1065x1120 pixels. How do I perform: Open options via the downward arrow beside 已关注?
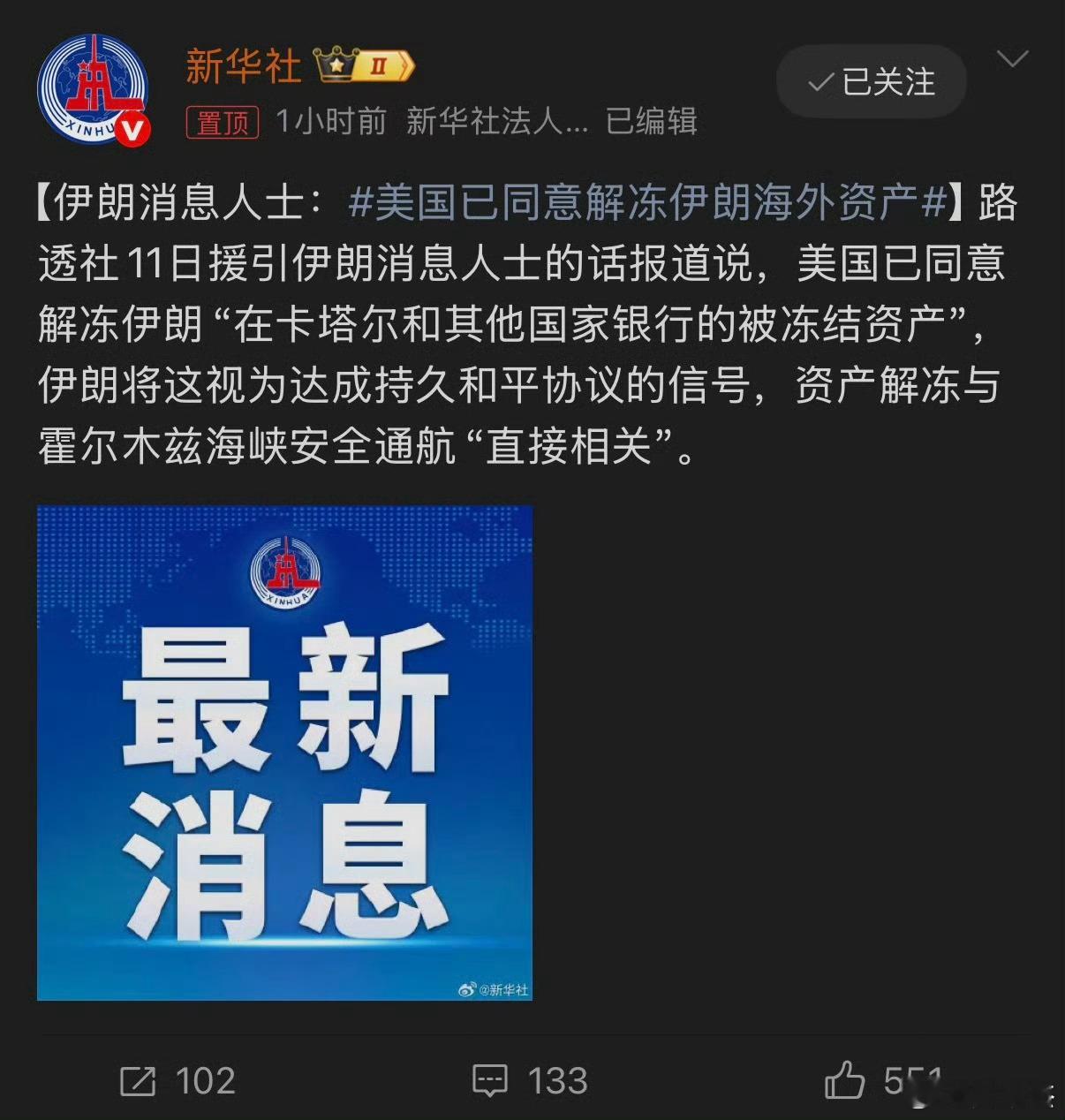click(1012, 57)
